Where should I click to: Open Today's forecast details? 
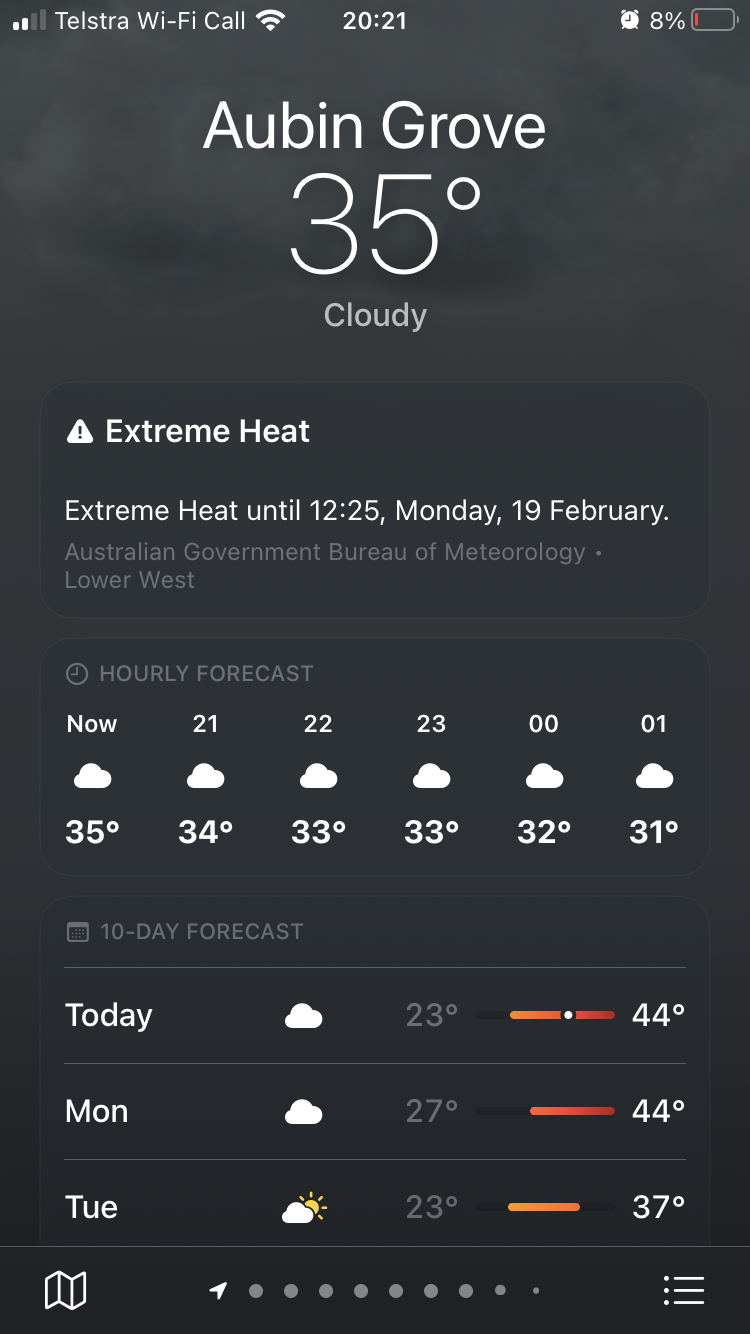(x=375, y=1015)
